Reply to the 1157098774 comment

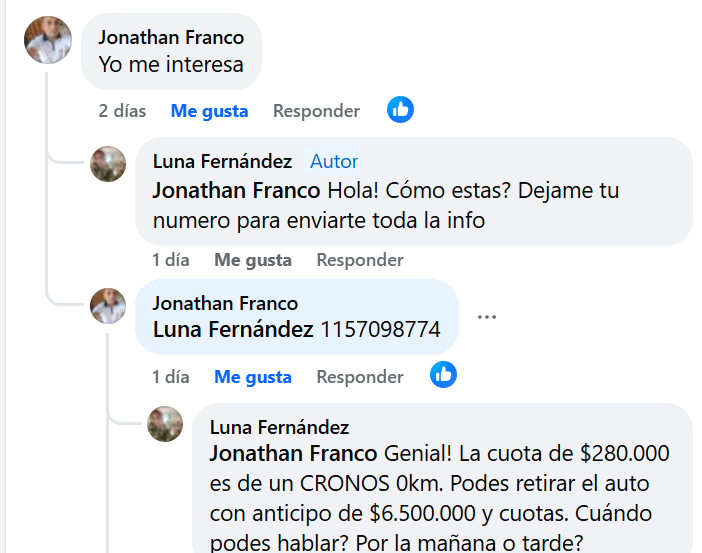[360, 377]
